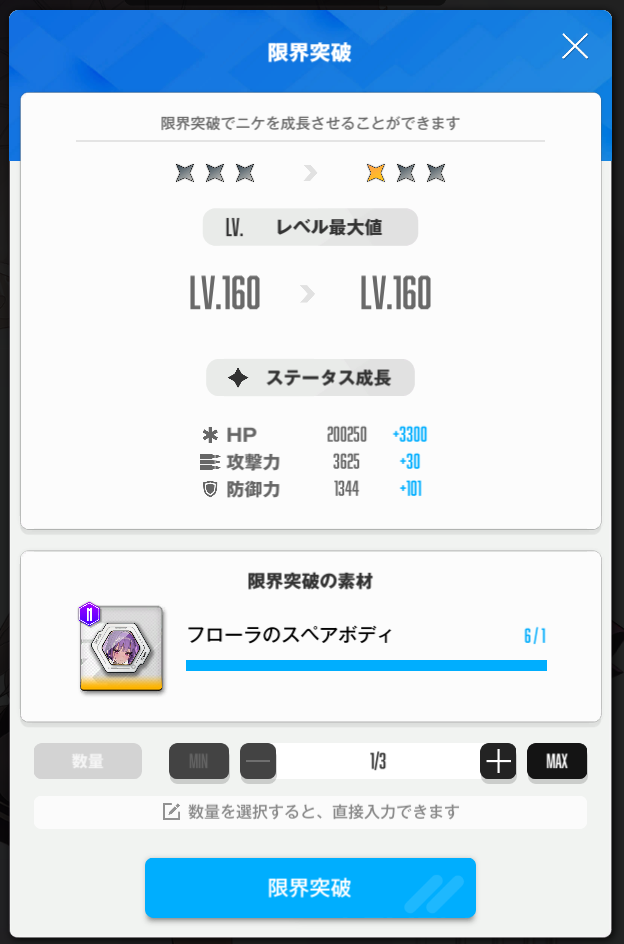Confirm with the blue 限界突破 button
Screen dimensions: 624x944
310,888
